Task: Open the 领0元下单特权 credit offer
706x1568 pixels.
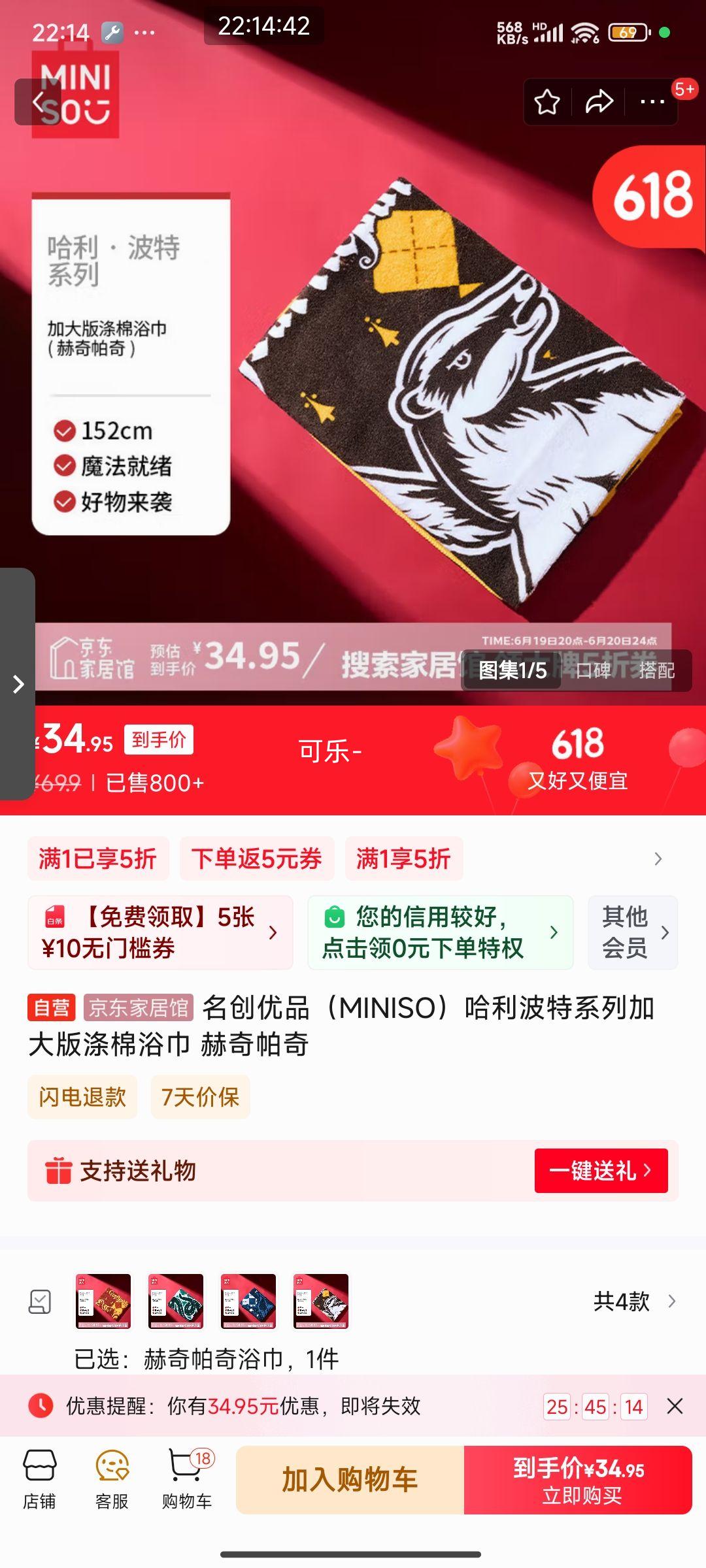Action: pyautogui.click(x=440, y=932)
